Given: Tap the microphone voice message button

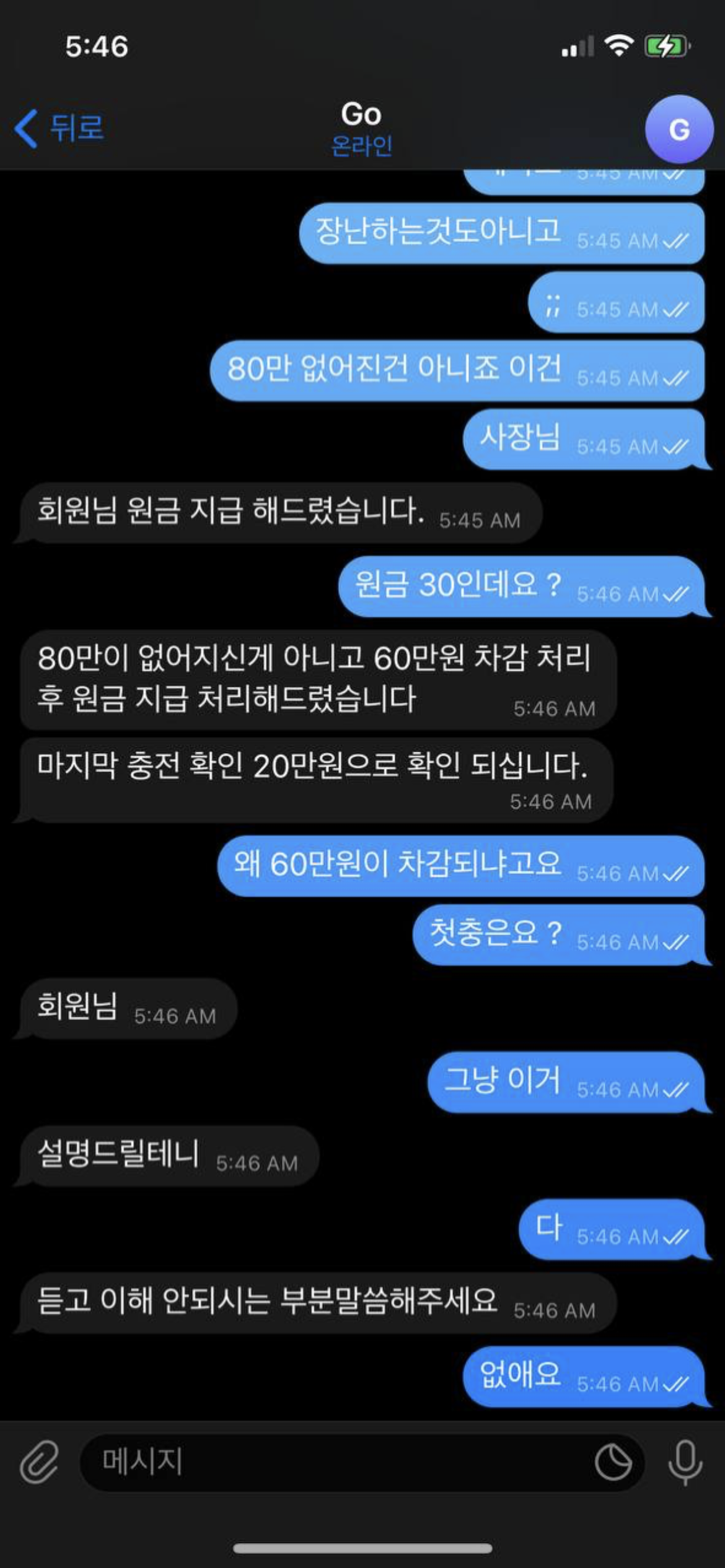Looking at the screenshot, I should [685, 1463].
